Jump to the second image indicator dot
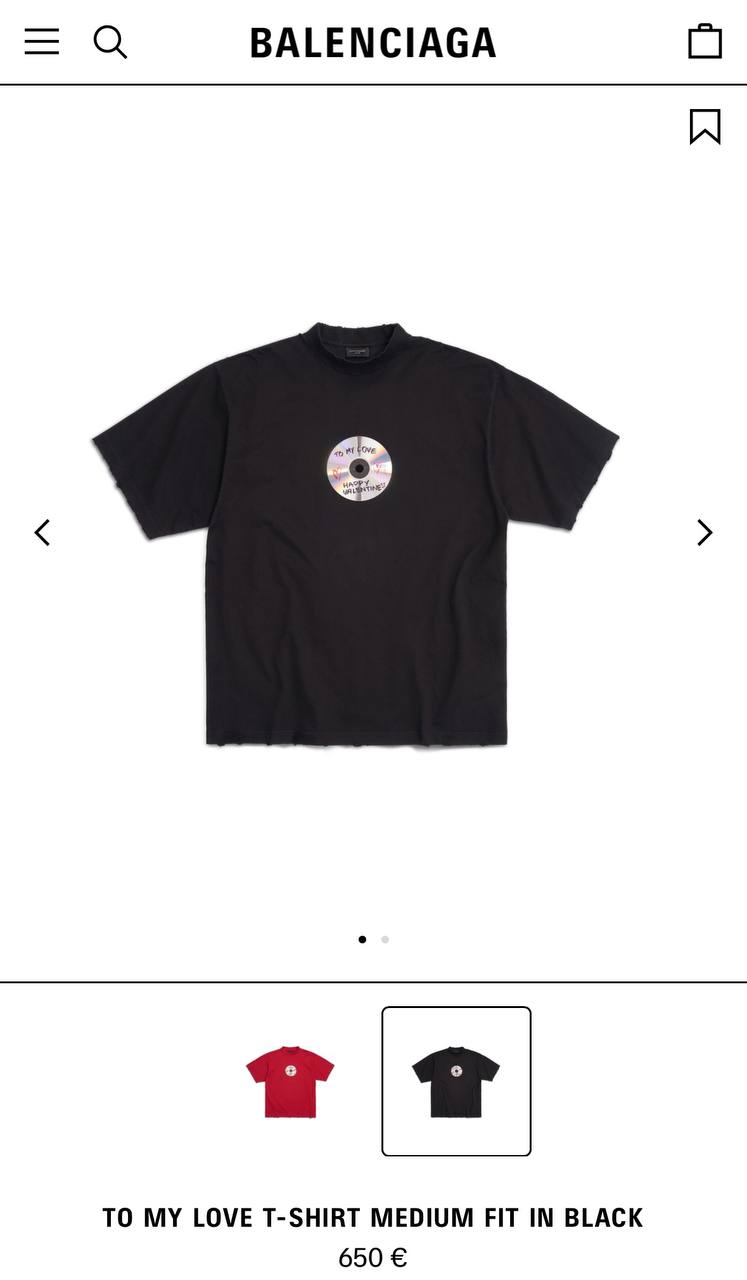 (385, 939)
